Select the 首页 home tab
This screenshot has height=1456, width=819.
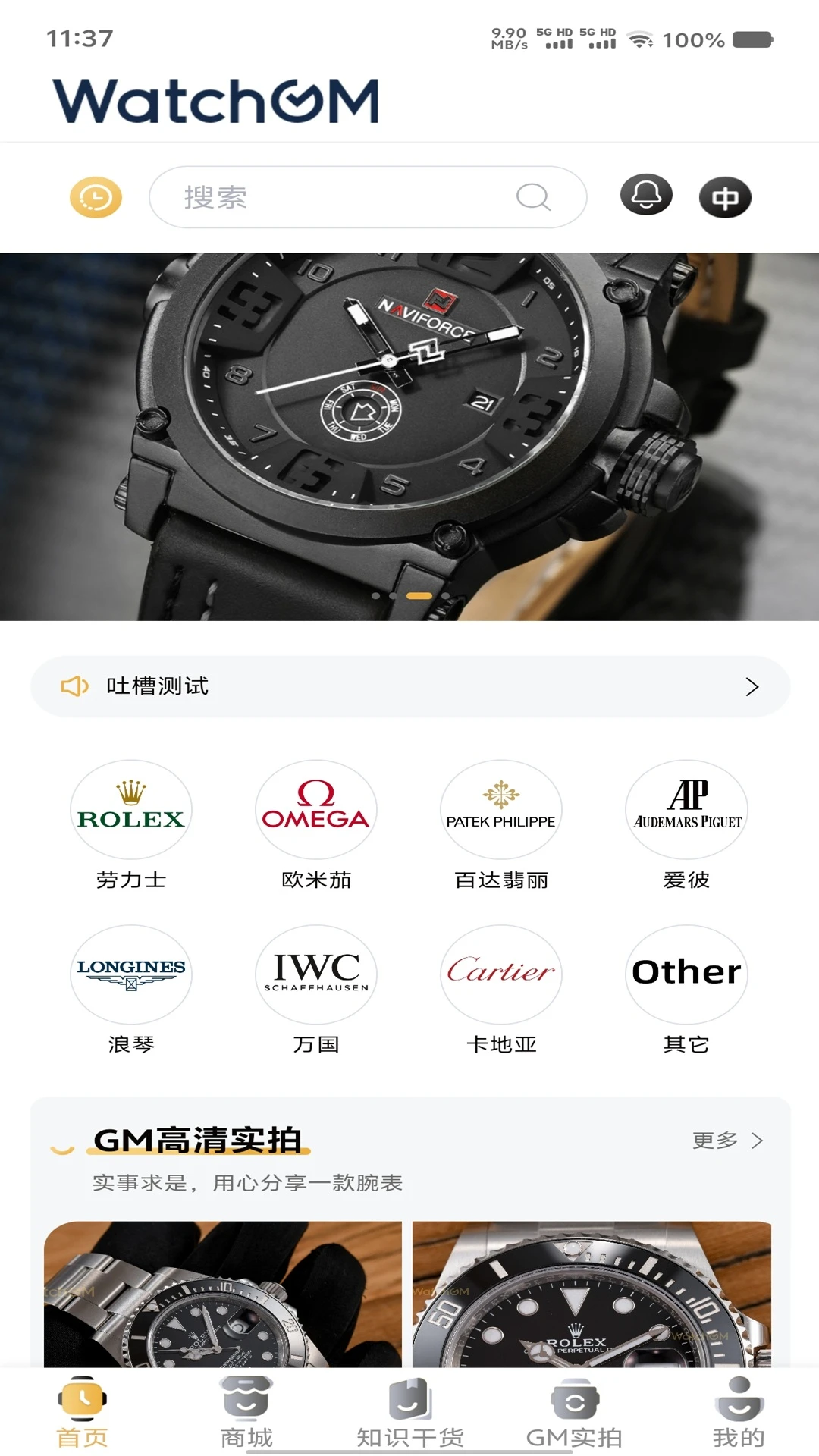pyautogui.click(x=82, y=1413)
